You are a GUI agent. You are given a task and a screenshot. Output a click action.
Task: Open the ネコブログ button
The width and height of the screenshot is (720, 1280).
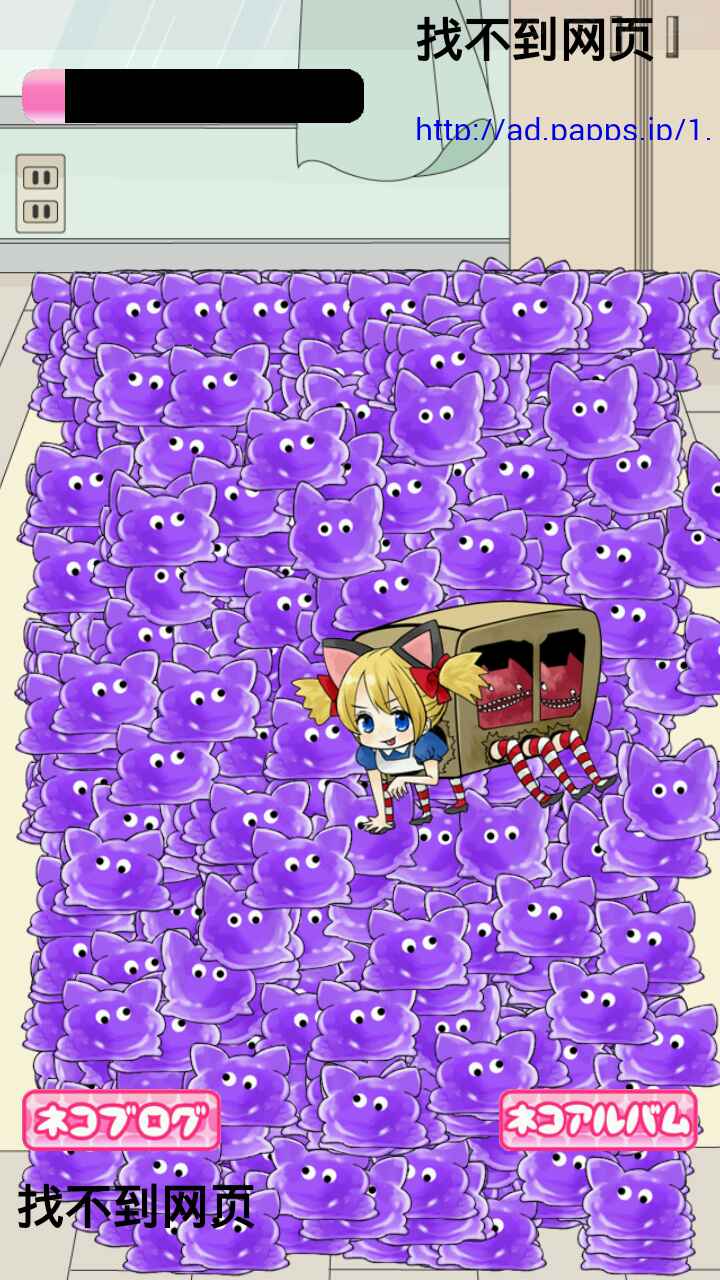click(121, 1120)
